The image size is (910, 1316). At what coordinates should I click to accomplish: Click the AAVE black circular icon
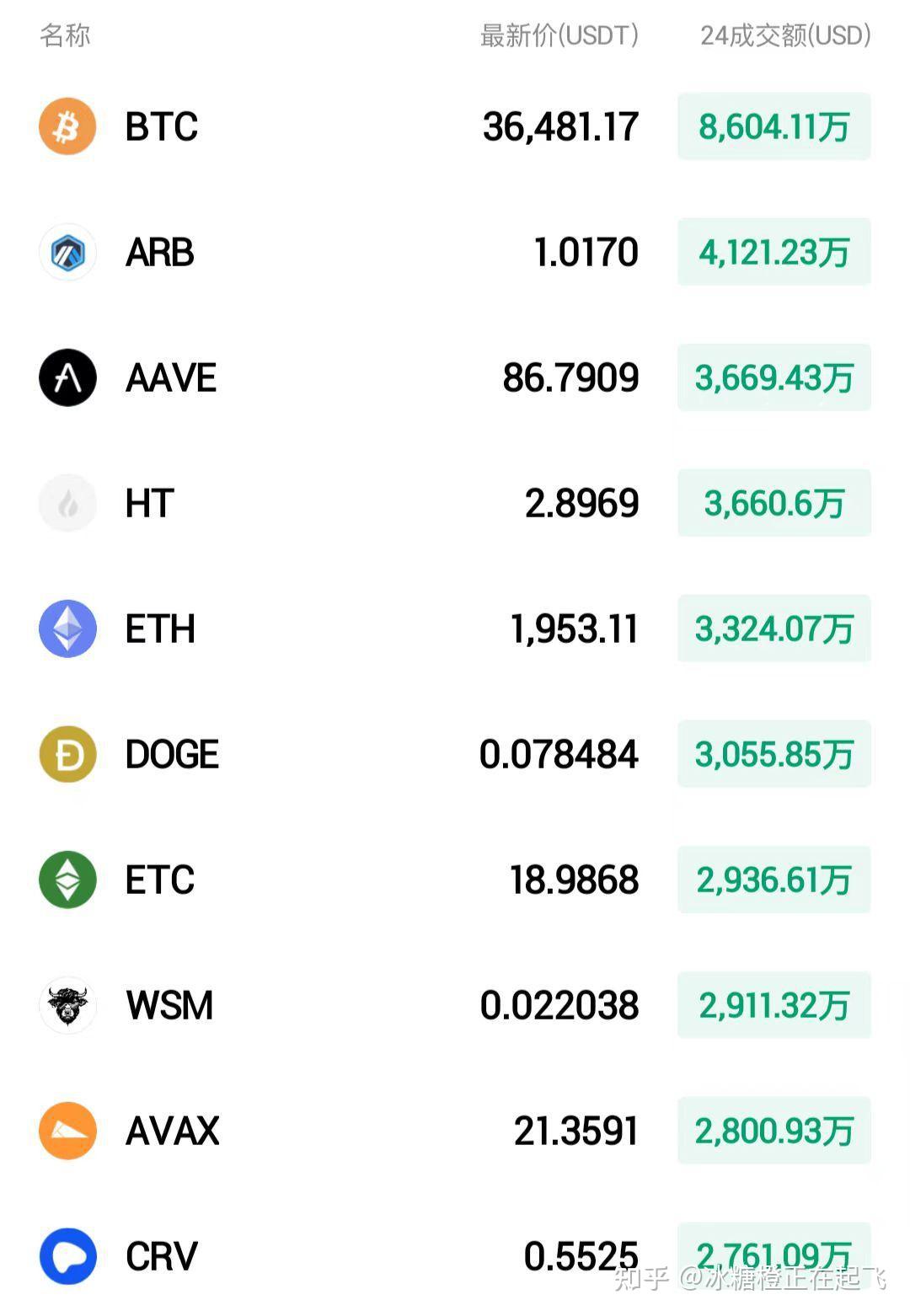click(67, 377)
